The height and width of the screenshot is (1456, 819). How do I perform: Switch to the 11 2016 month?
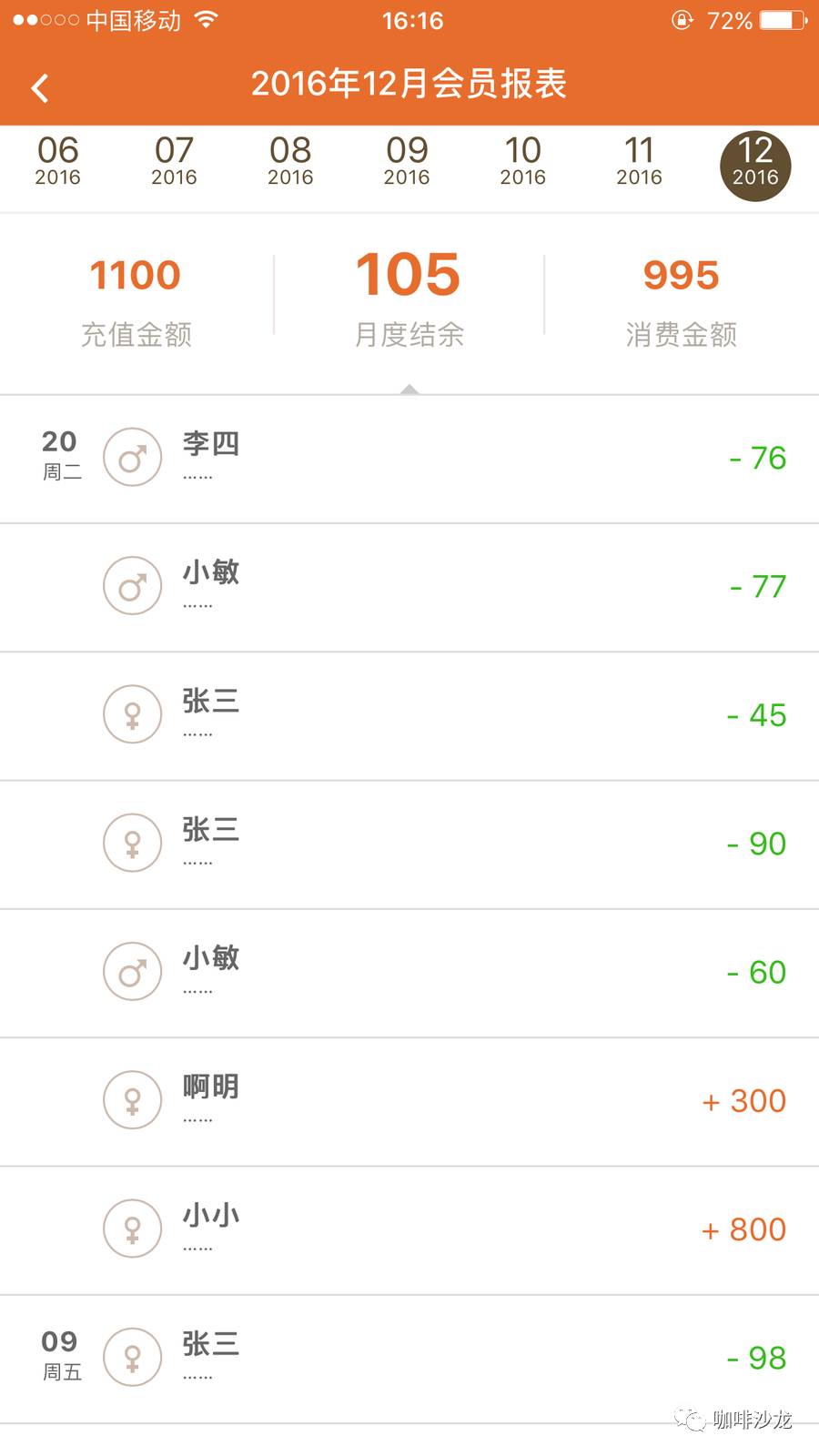point(639,161)
